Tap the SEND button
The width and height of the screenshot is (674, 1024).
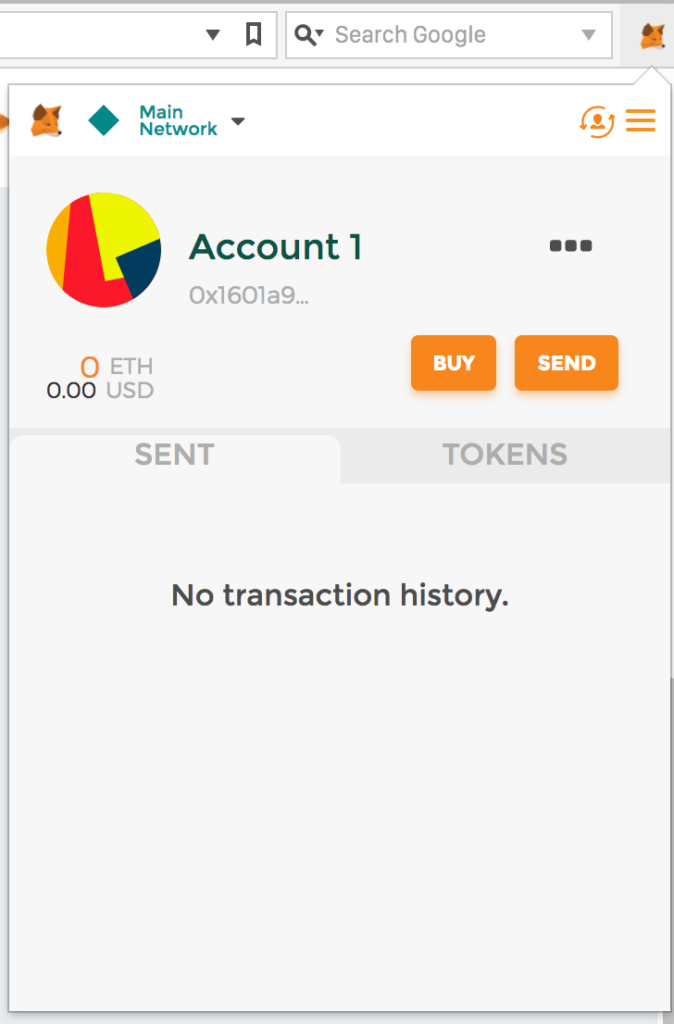pos(566,363)
